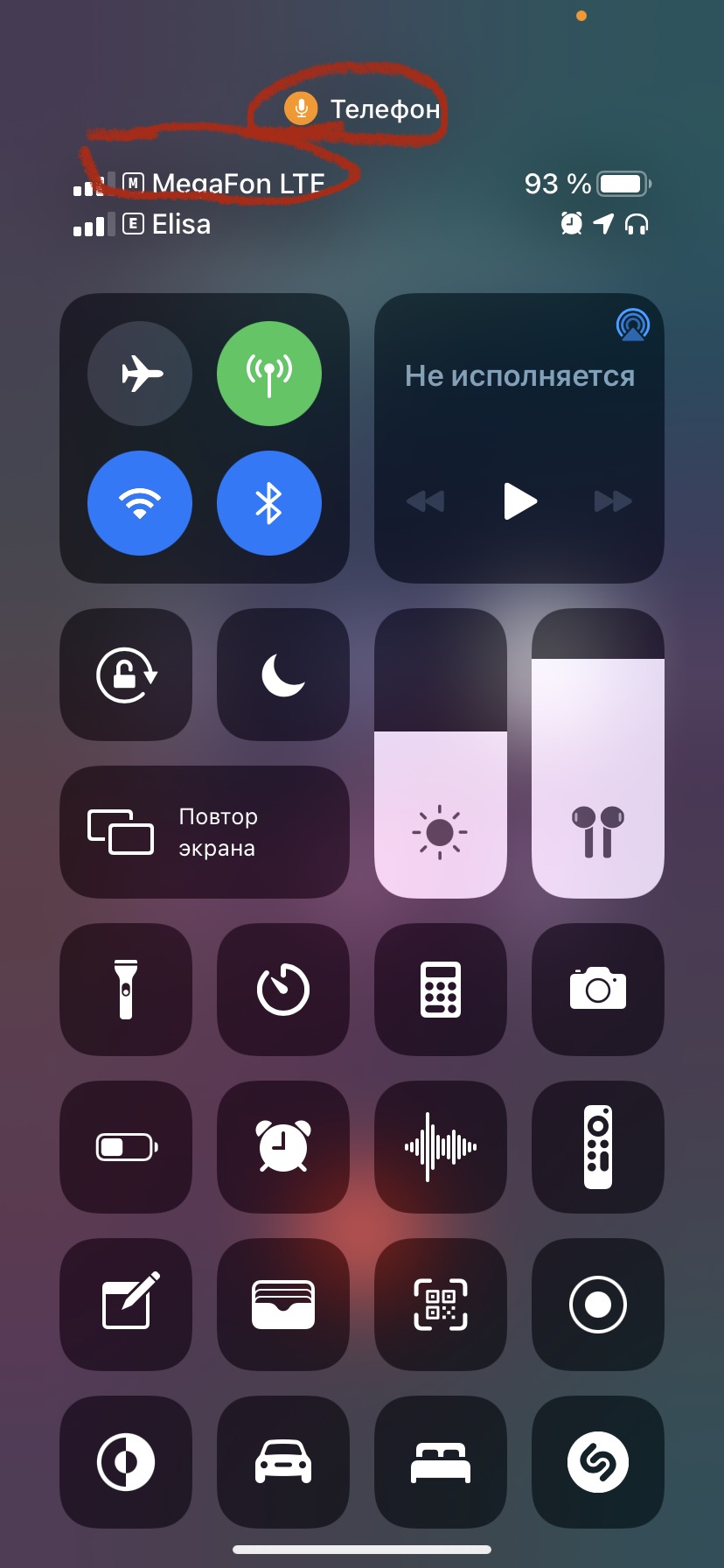Open Повтор экрана screen mirroring
Viewport: 724px width, 1568px height.
coord(205,832)
